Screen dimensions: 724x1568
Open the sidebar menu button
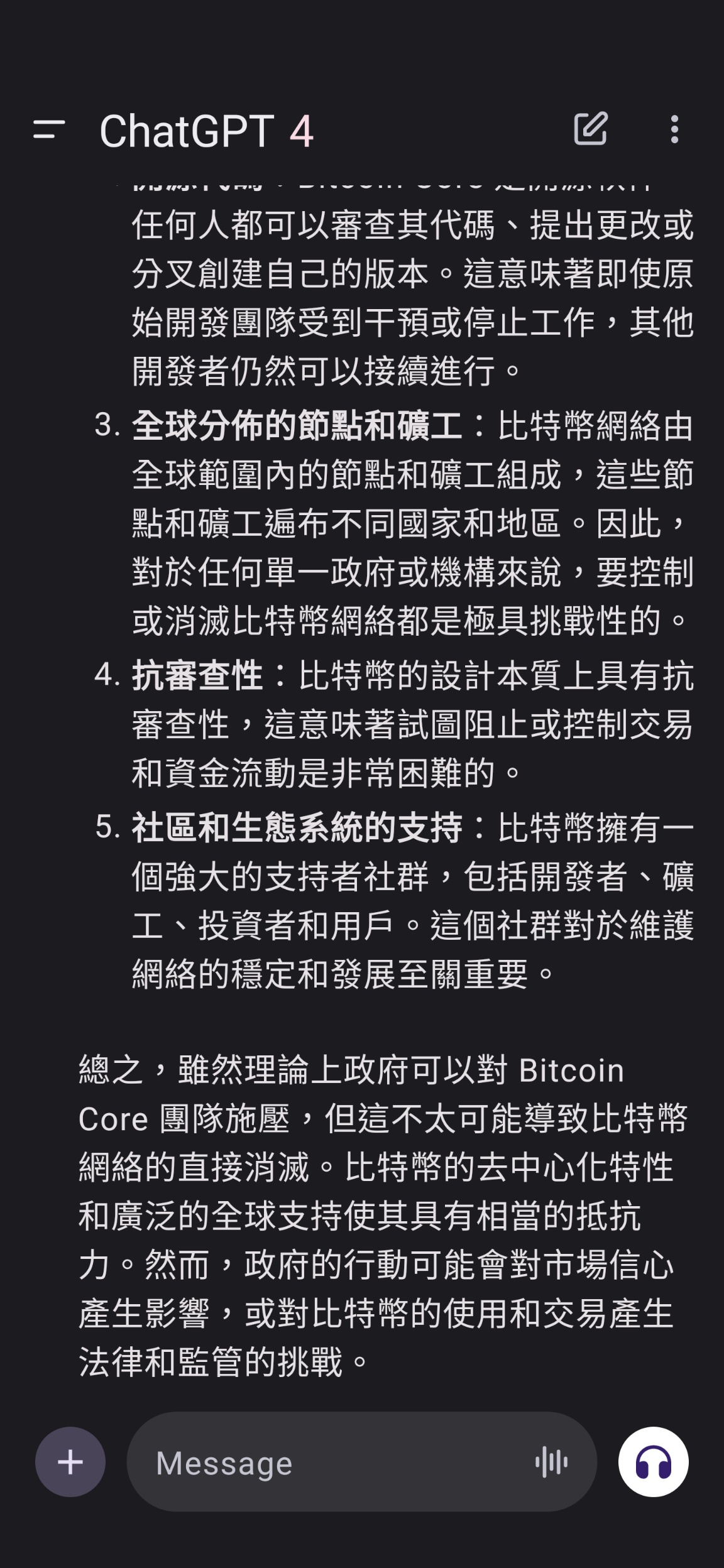(x=49, y=129)
